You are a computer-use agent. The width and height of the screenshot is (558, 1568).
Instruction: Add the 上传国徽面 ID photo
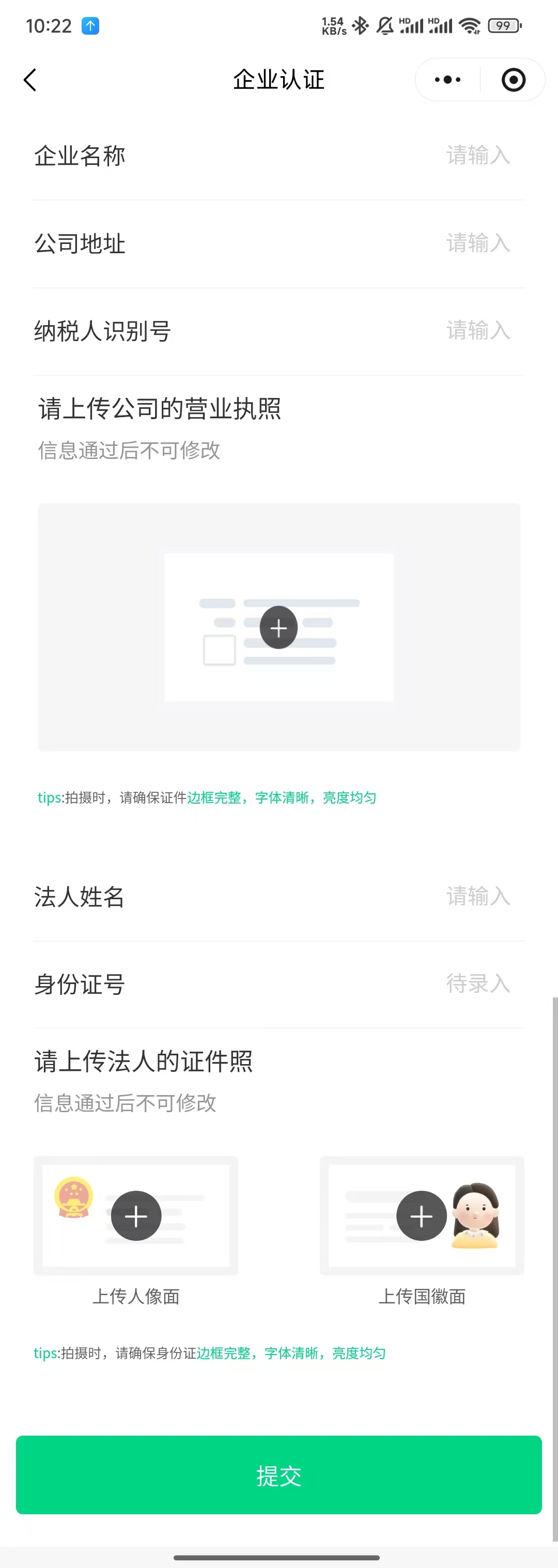422,1216
